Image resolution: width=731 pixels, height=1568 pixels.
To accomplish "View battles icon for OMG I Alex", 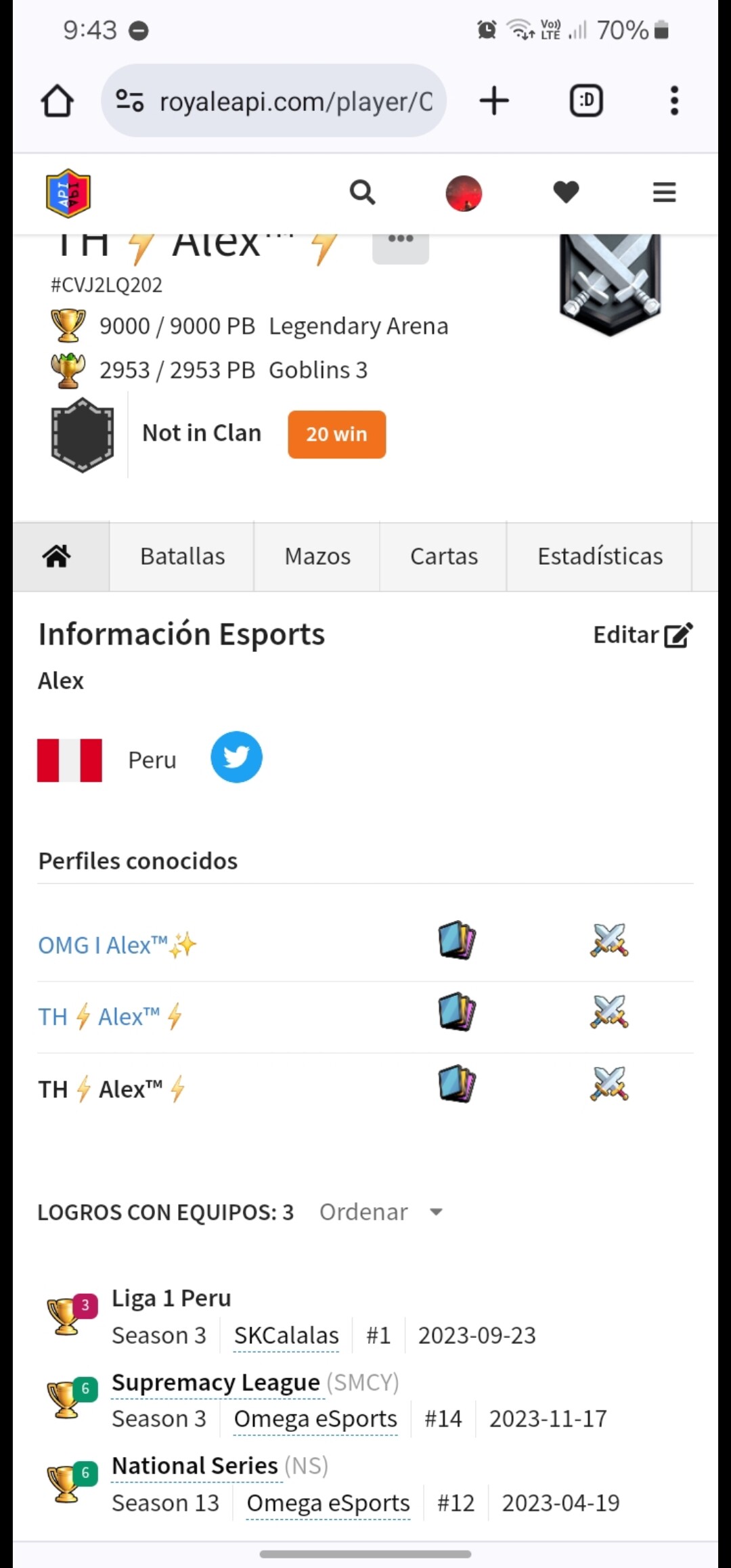I will 609,940.
